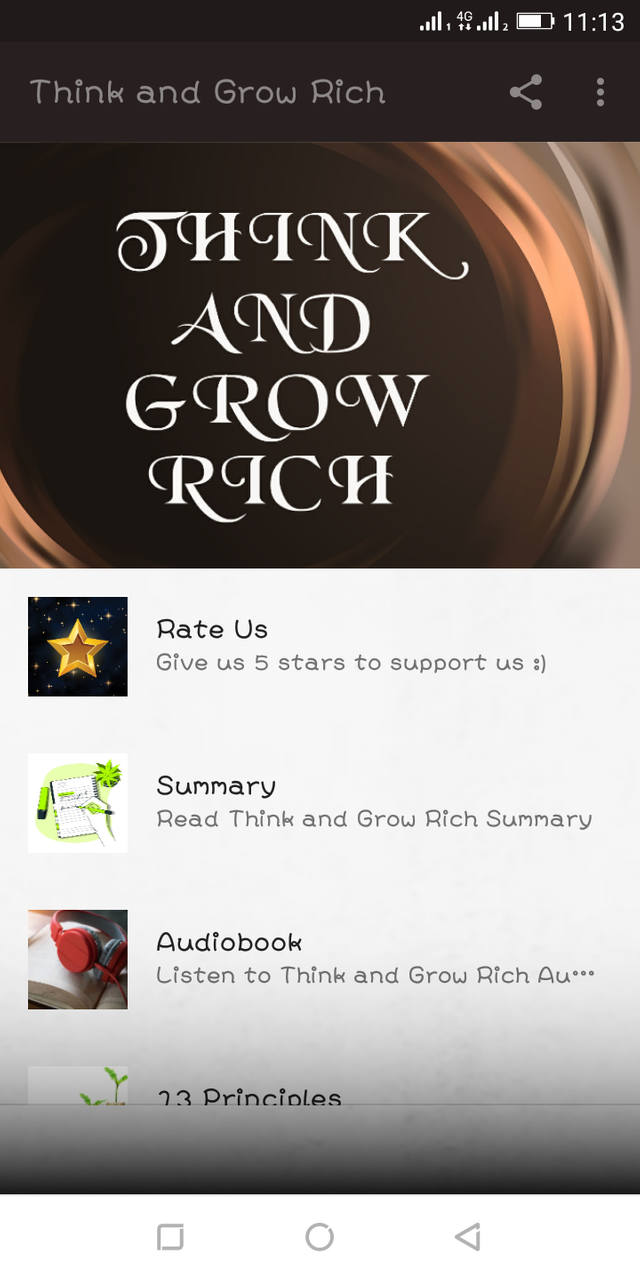Open the 13 Principles row
The height and width of the screenshot is (1280, 640).
click(x=320, y=1085)
